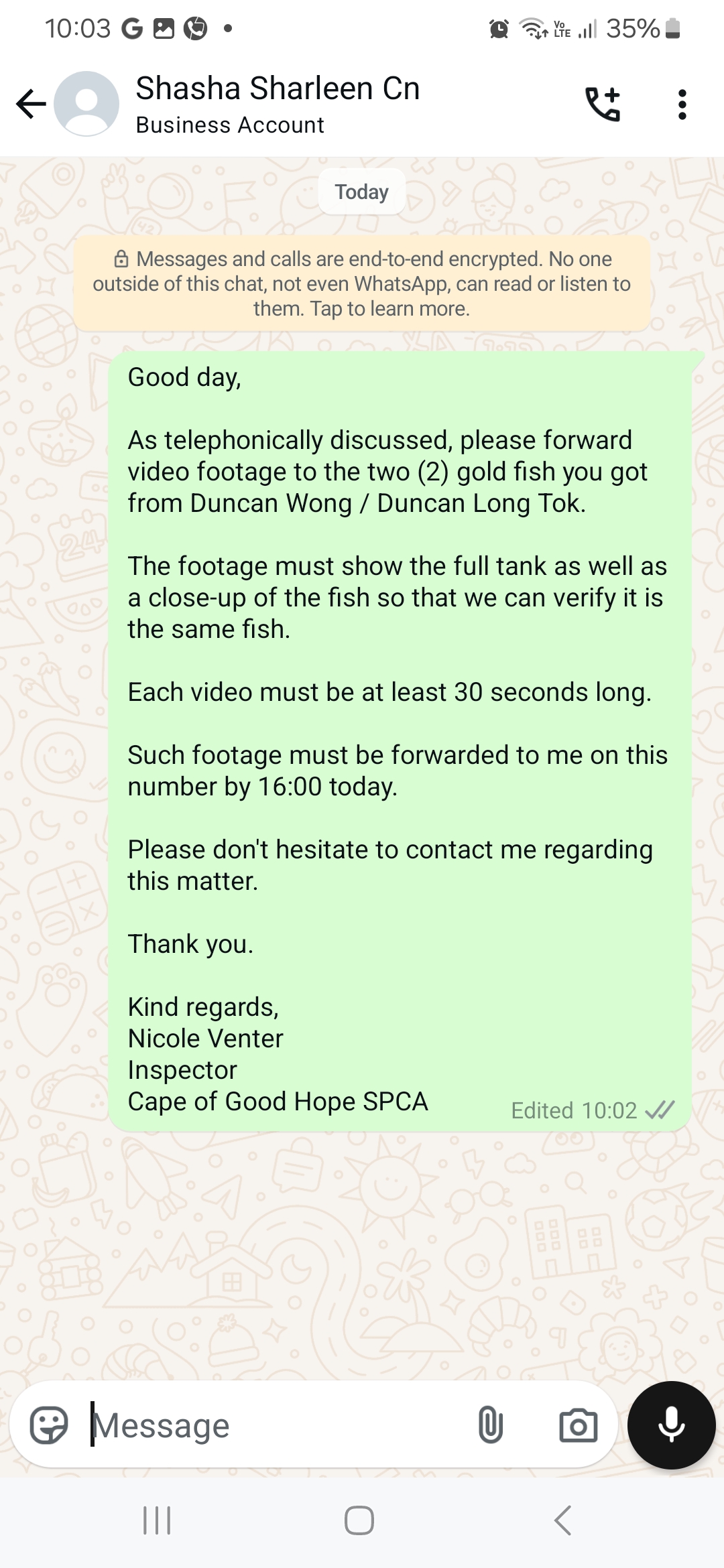
Task: Open the camera from the message bar
Action: click(578, 1425)
